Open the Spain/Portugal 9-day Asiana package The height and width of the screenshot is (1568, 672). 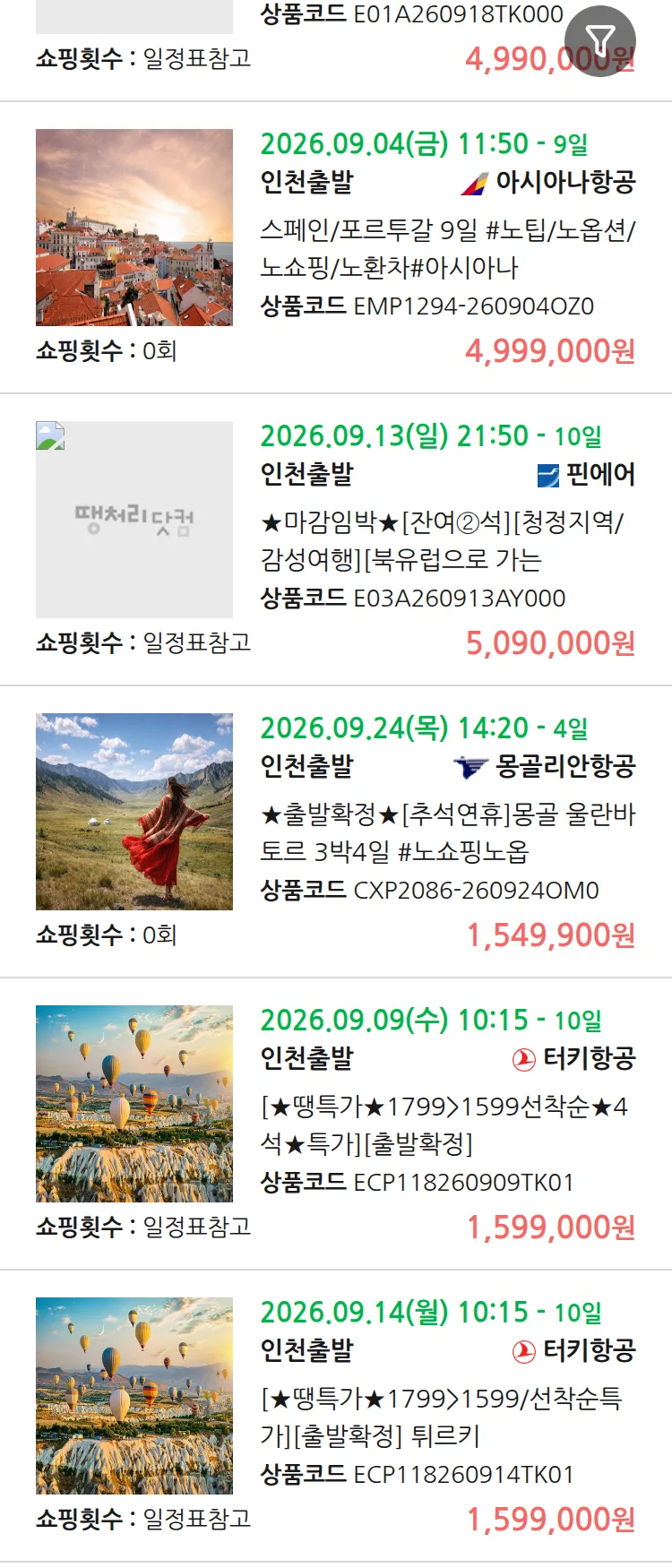pos(336,248)
